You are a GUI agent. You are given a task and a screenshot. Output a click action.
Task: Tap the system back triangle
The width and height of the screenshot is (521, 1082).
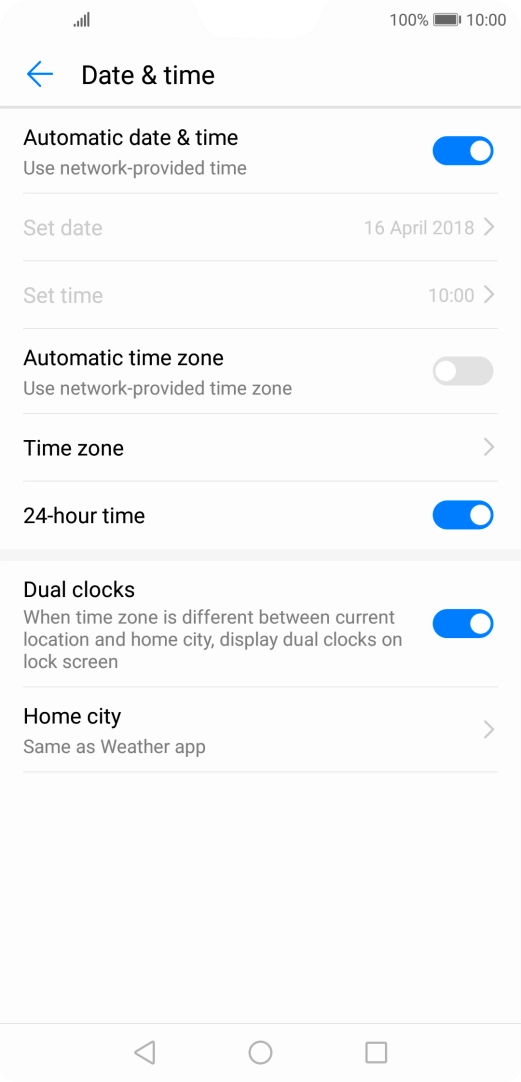(144, 1052)
